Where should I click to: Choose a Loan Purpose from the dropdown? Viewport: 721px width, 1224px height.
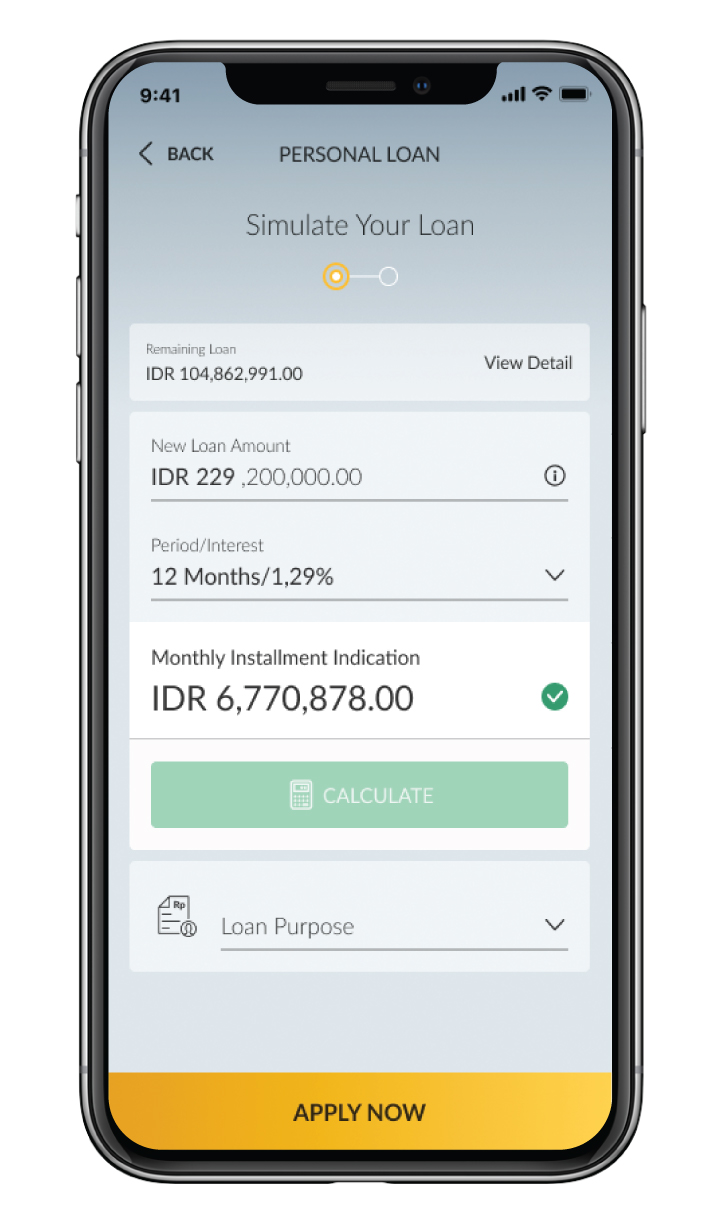(x=393, y=926)
